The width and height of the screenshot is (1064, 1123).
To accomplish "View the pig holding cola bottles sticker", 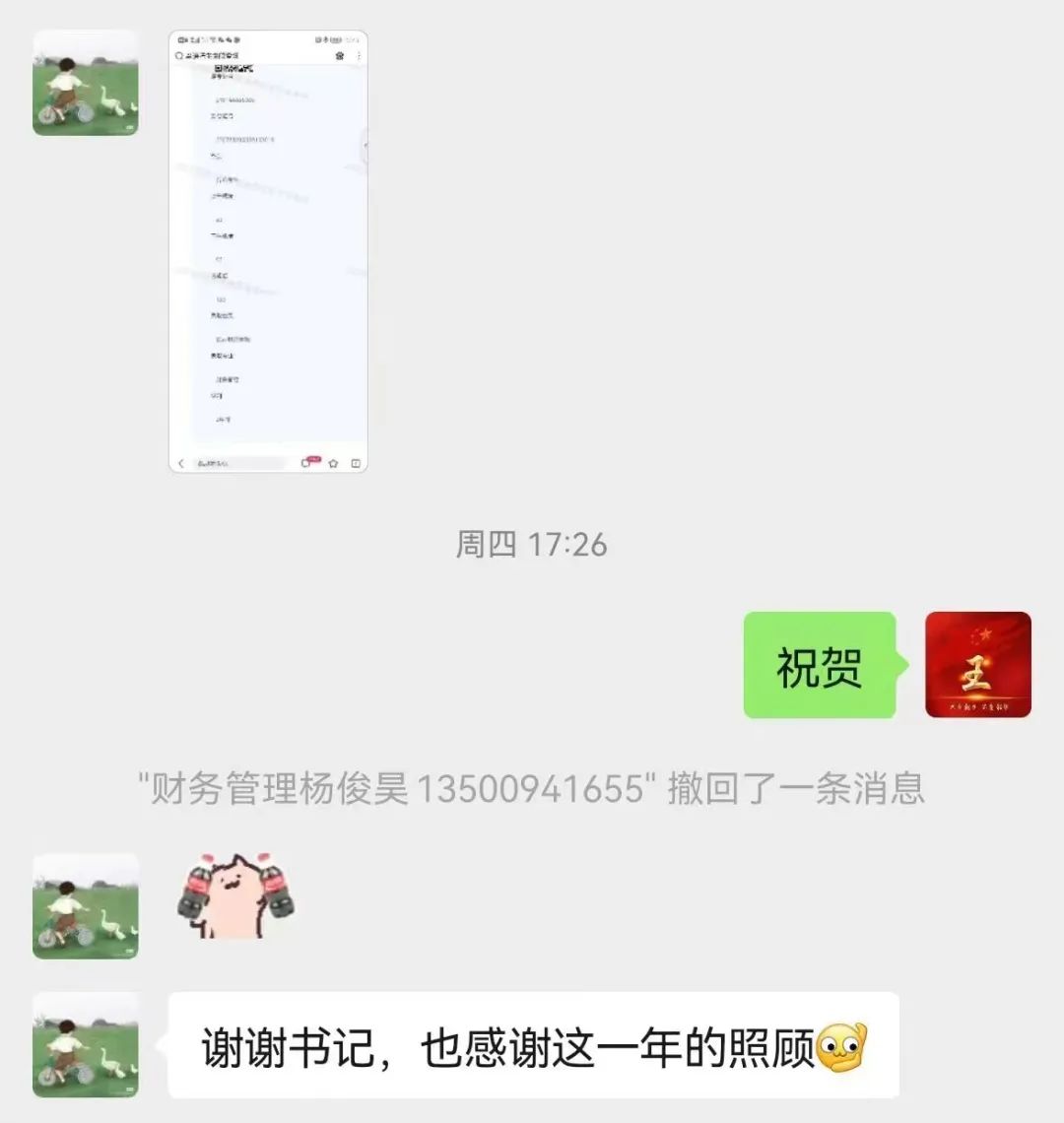I will click(x=237, y=895).
